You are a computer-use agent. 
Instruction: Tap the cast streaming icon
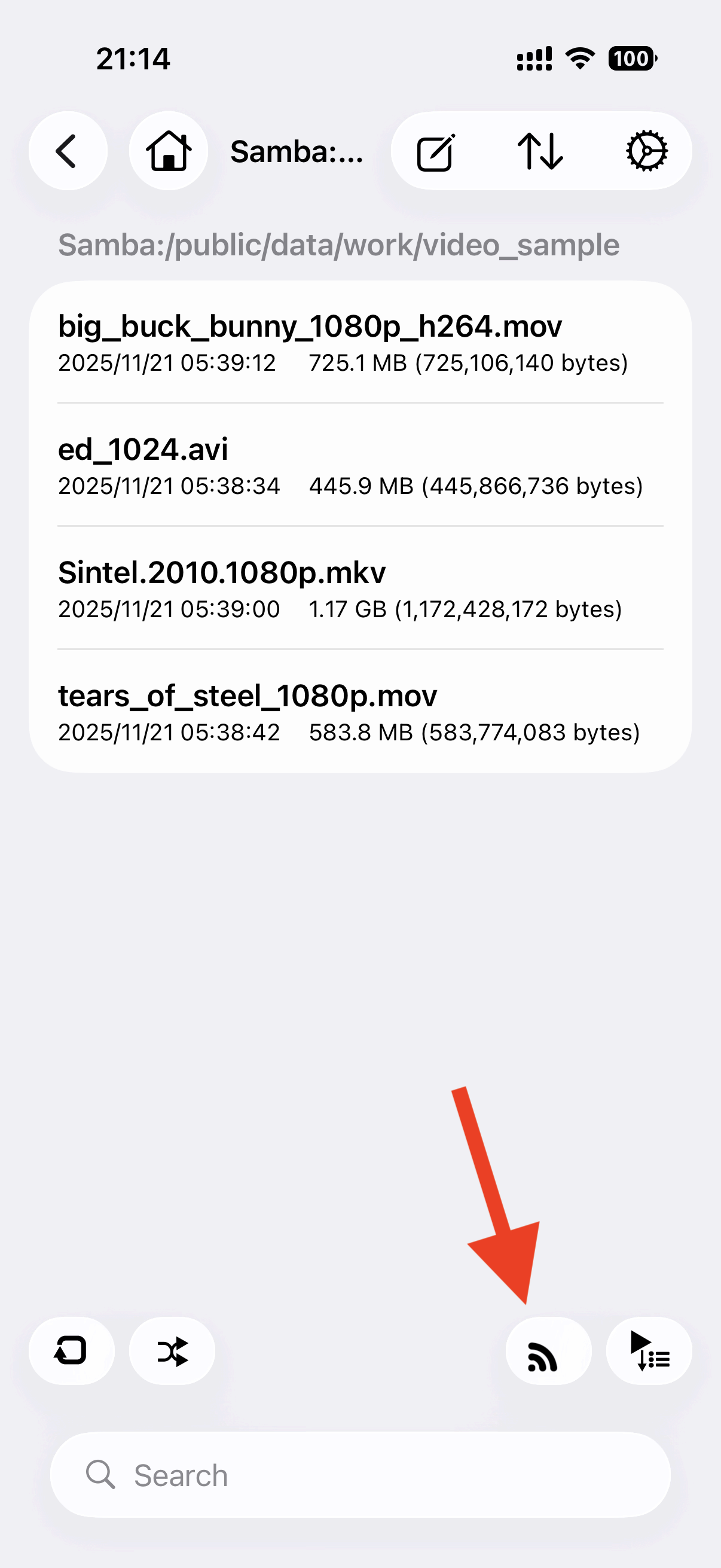(548, 1351)
